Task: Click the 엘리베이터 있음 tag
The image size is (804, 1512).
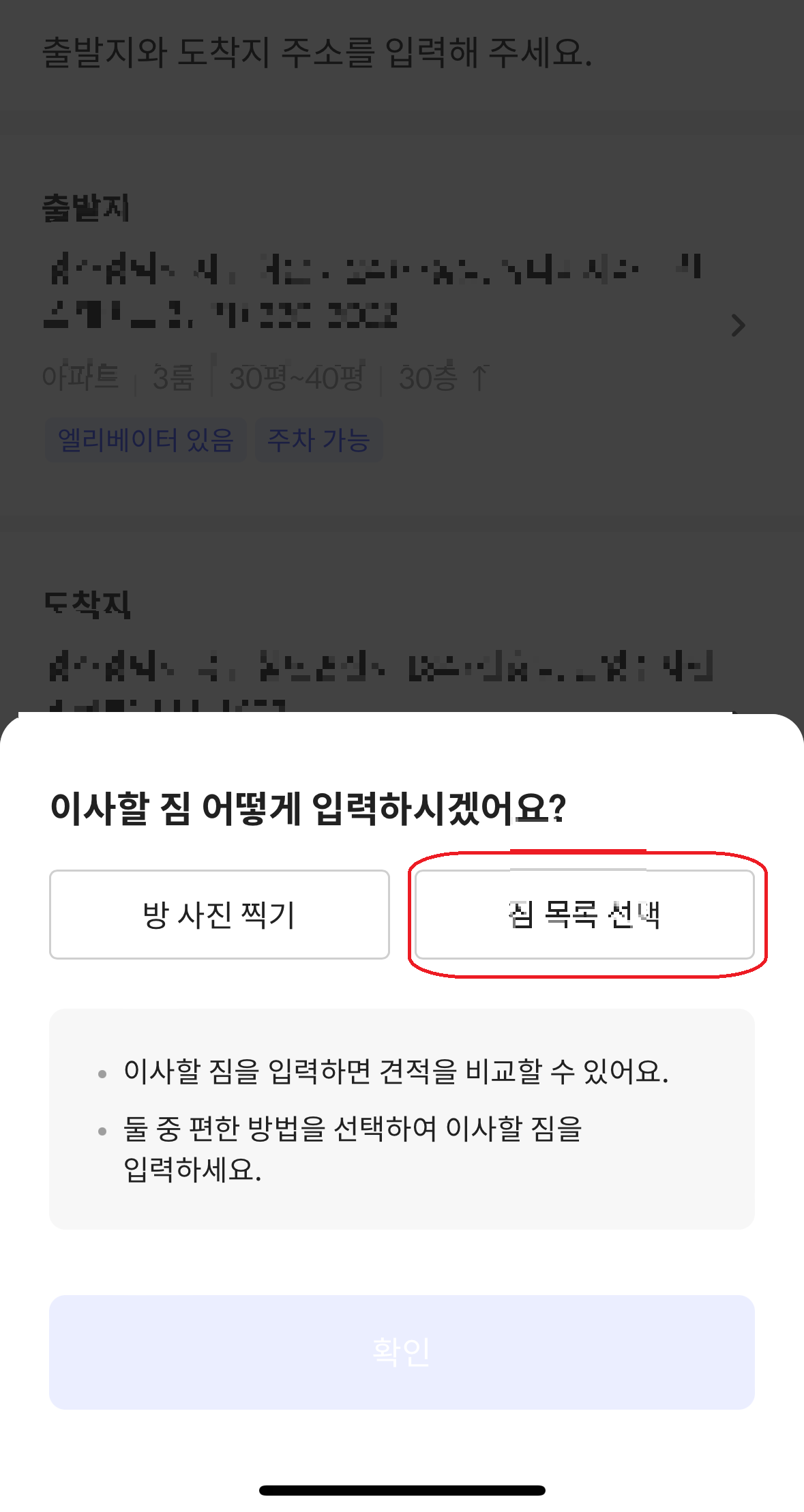Action: click(146, 441)
